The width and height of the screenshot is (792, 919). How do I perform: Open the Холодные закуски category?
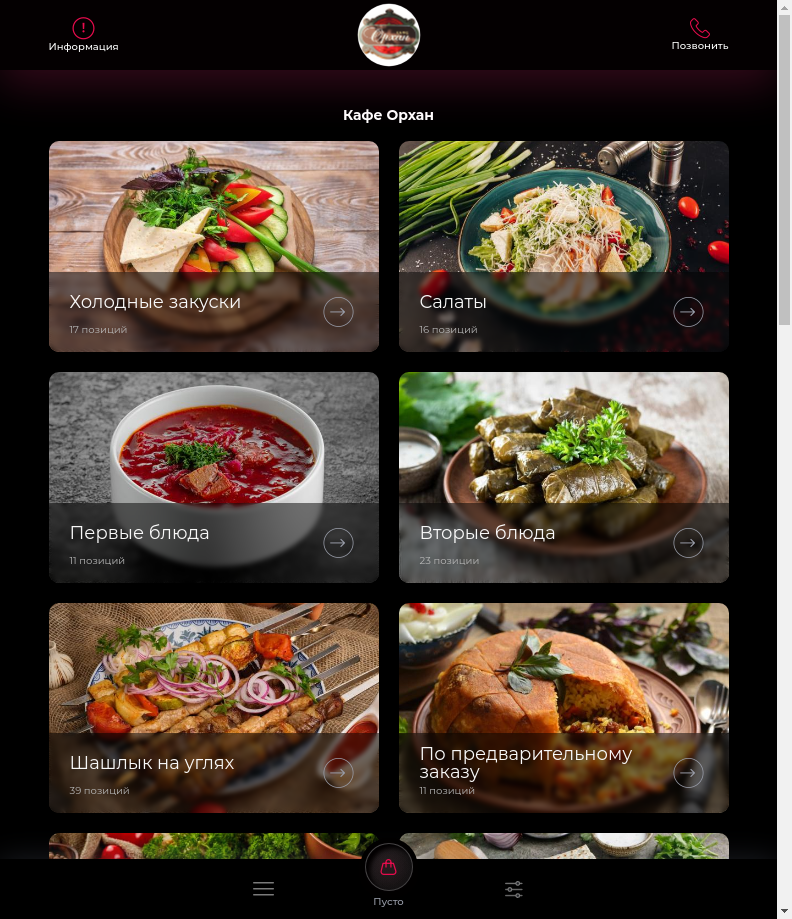coord(214,247)
